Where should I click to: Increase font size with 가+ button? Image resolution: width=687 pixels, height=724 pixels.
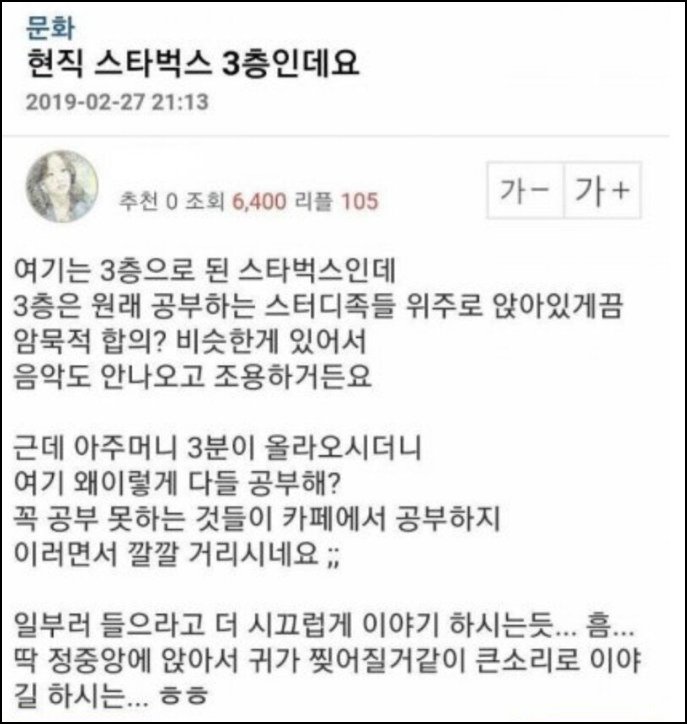602,190
